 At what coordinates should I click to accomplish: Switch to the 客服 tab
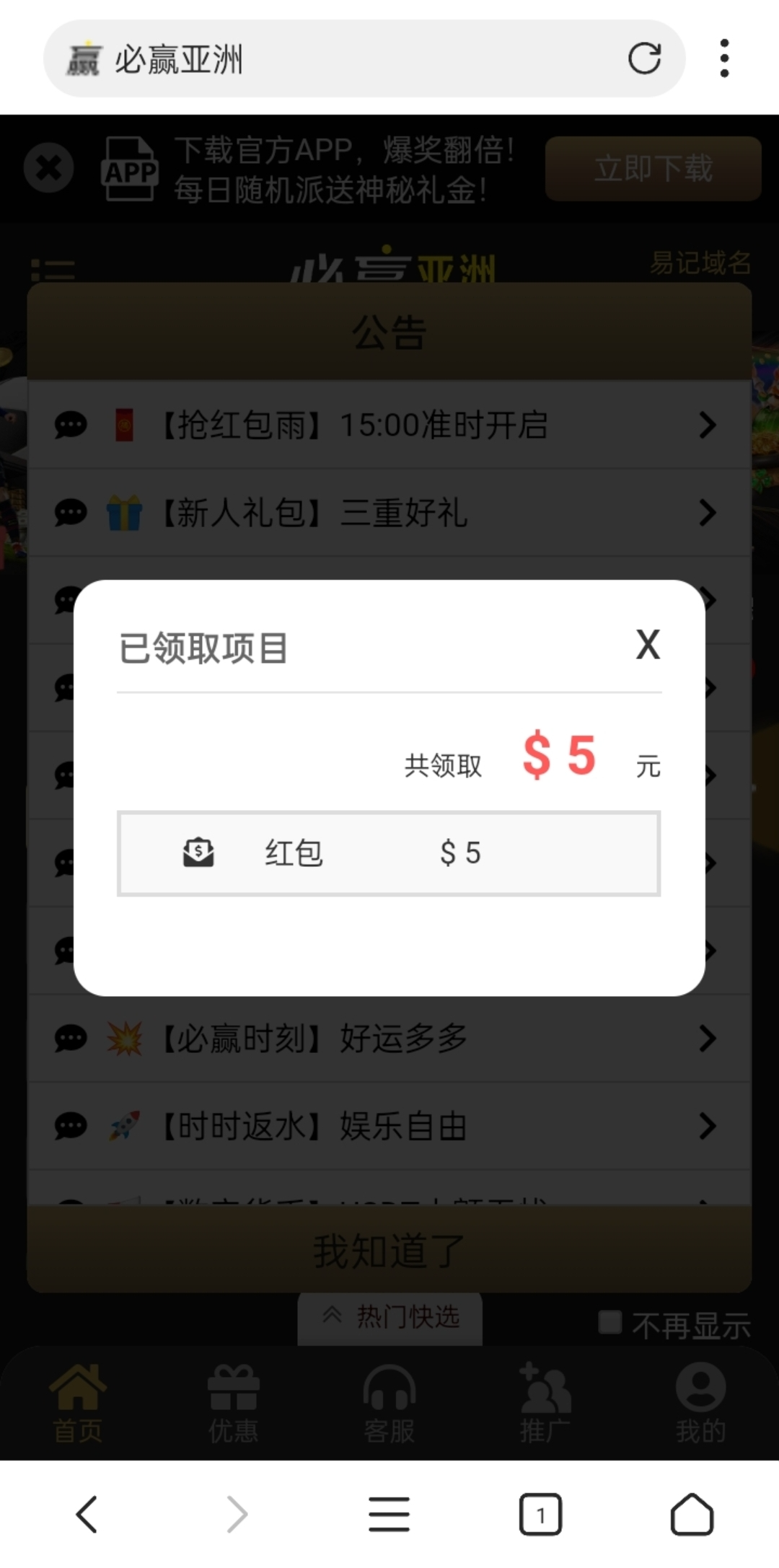[x=389, y=1403]
